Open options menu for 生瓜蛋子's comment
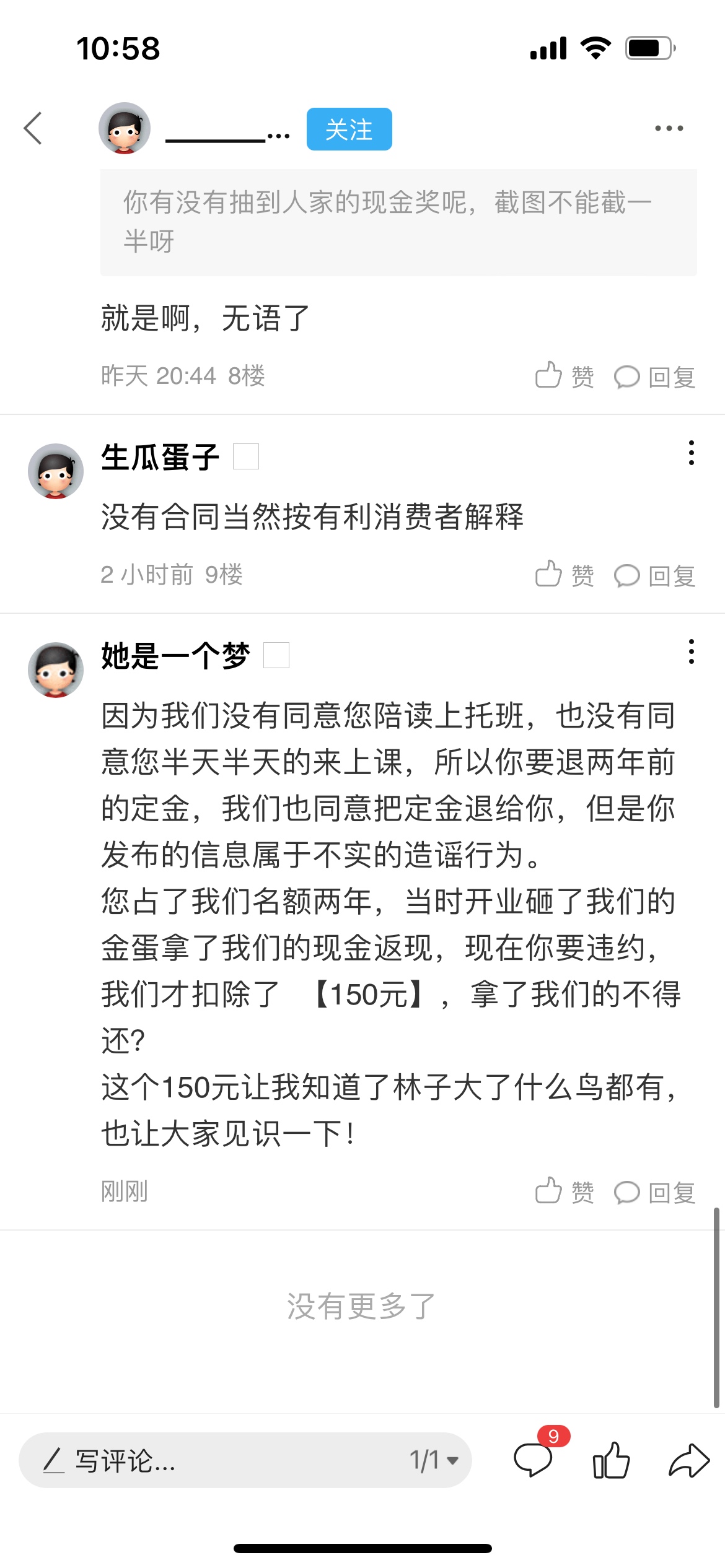Viewport: 725px width, 1568px height. click(x=691, y=453)
